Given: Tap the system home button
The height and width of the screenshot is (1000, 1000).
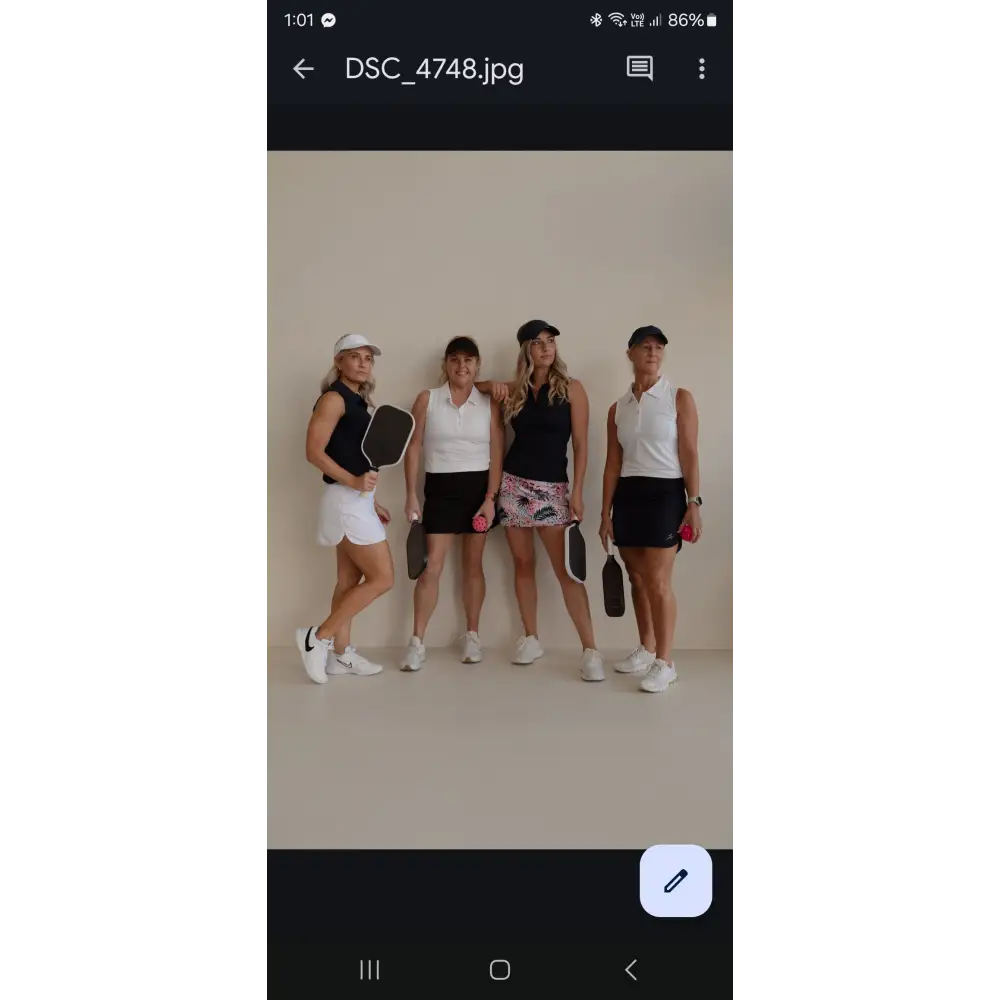Looking at the screenshot, I should tap(500, 969).
